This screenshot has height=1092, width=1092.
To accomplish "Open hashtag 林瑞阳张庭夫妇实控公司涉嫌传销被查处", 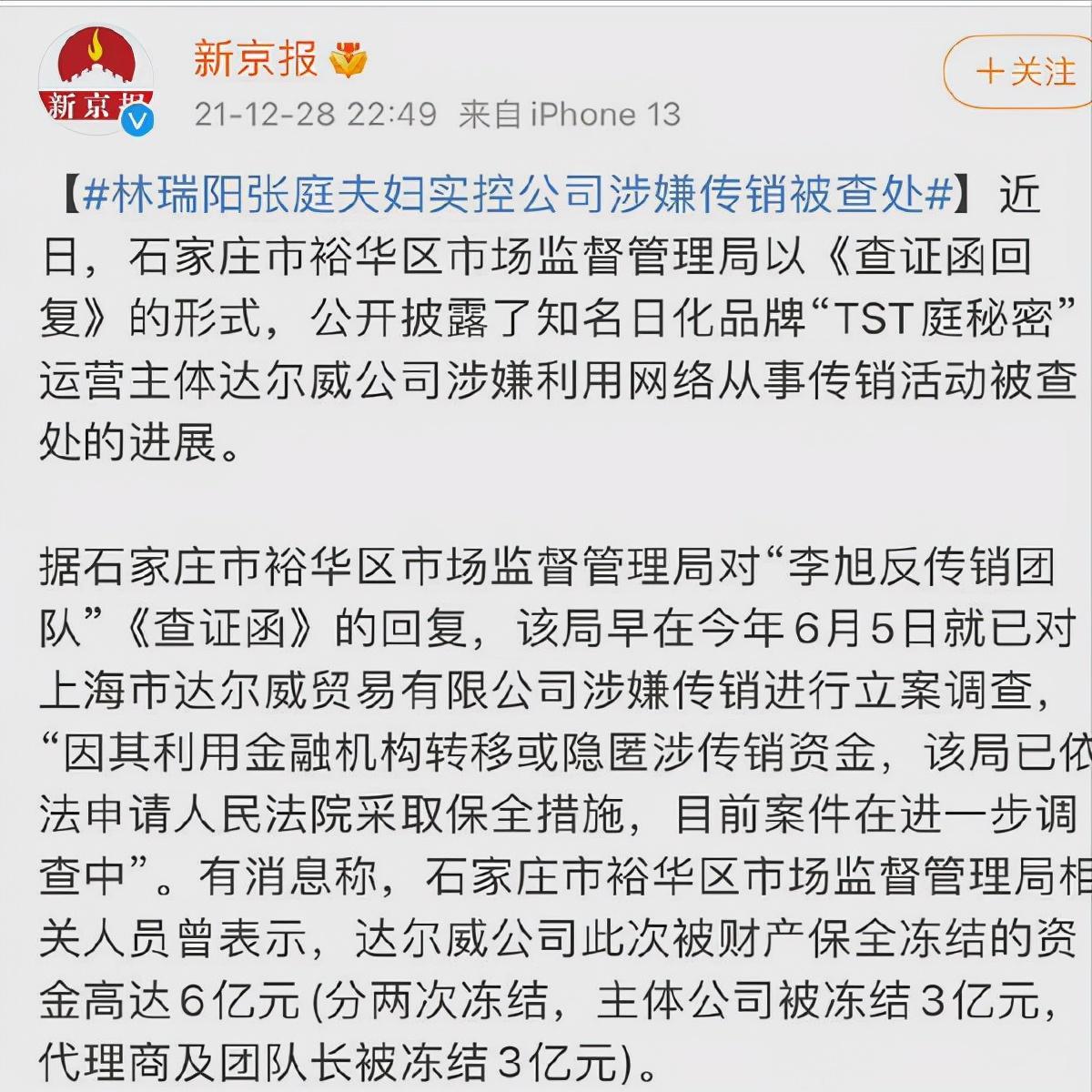I will (517, 194).
